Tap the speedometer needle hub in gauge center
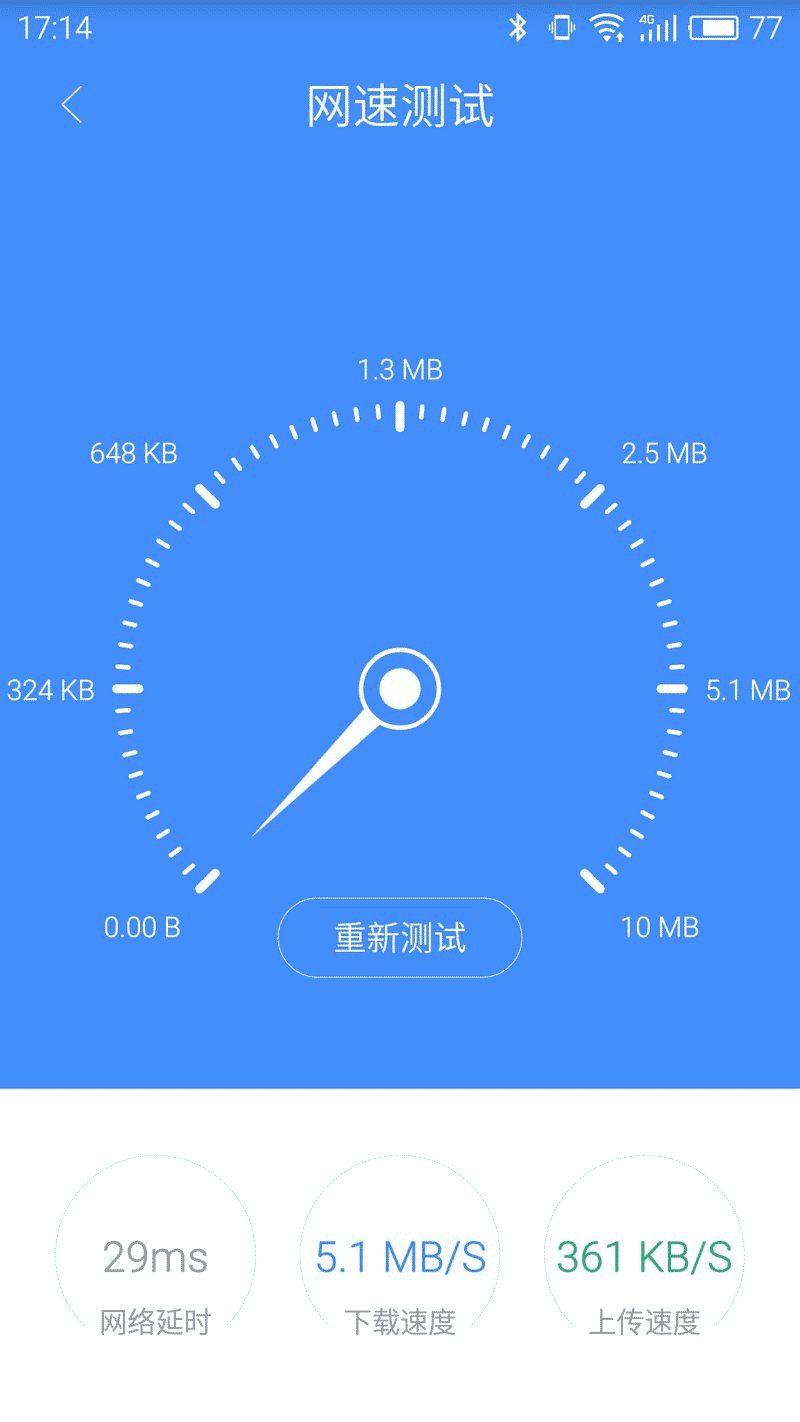The height and width of the screenshot is (1422, 800). point(399,689)
